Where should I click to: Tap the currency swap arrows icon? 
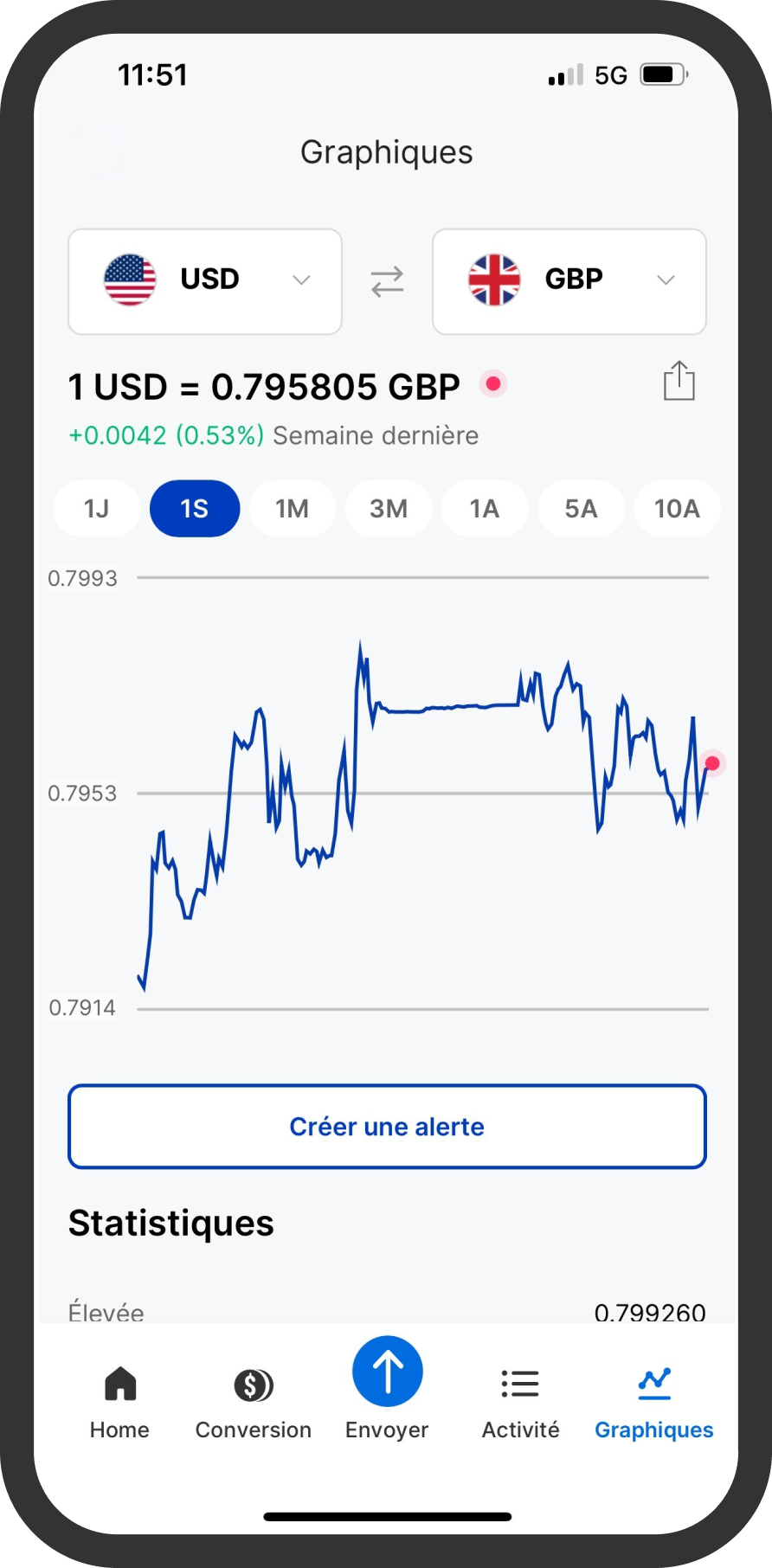(386, 281)
